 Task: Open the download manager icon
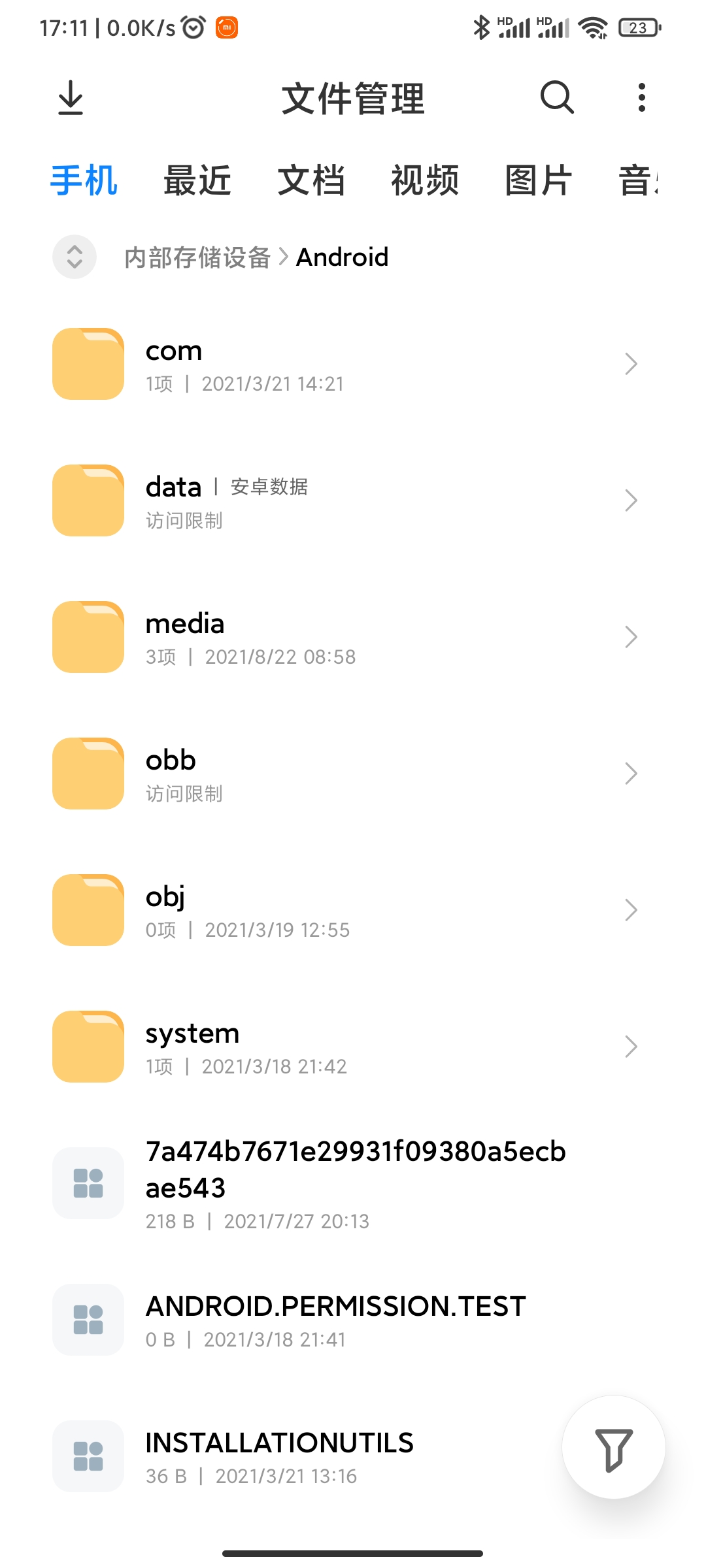click(69, 98)
